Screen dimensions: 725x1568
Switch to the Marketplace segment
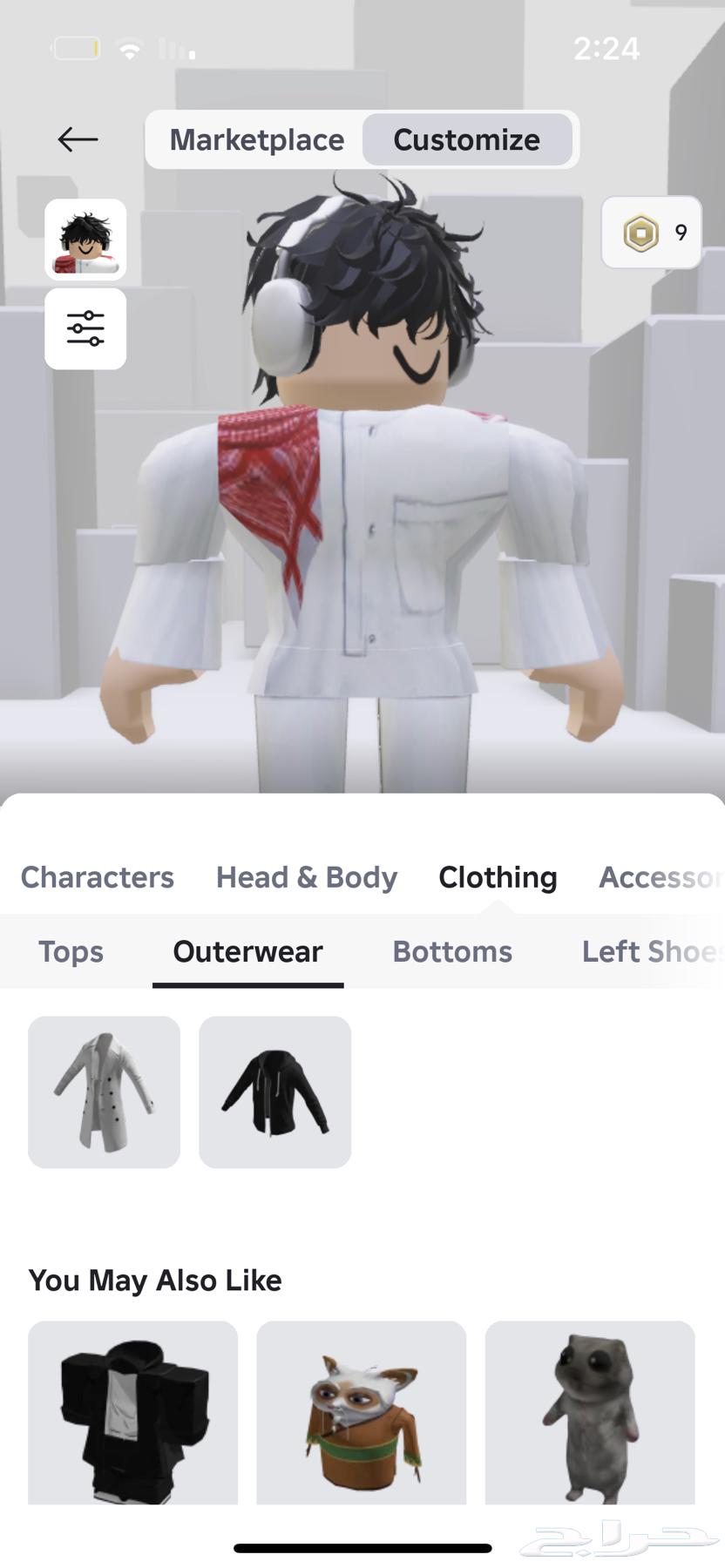pyautogui.click(x=256, y=139)
